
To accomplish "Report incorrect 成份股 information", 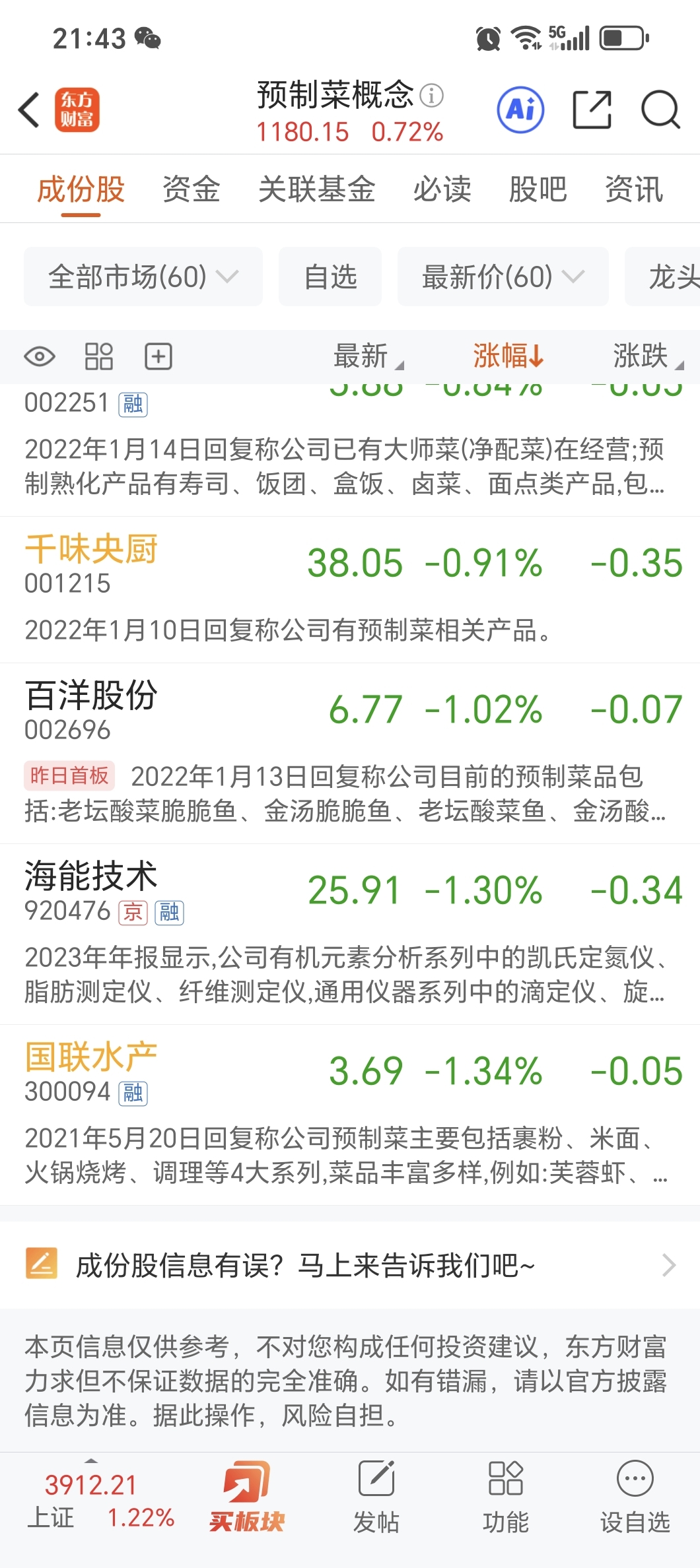I will pyautogui.click(x=350, y=1265).
